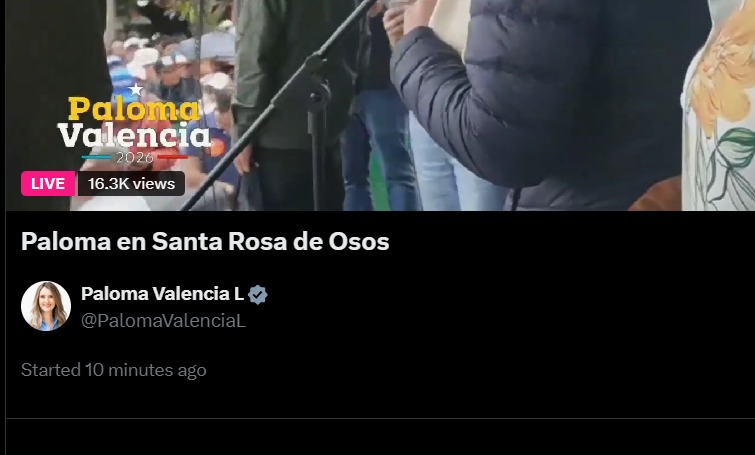
Task: Open the Paloma Valencia L profile name
Action: tap(161, 294)
